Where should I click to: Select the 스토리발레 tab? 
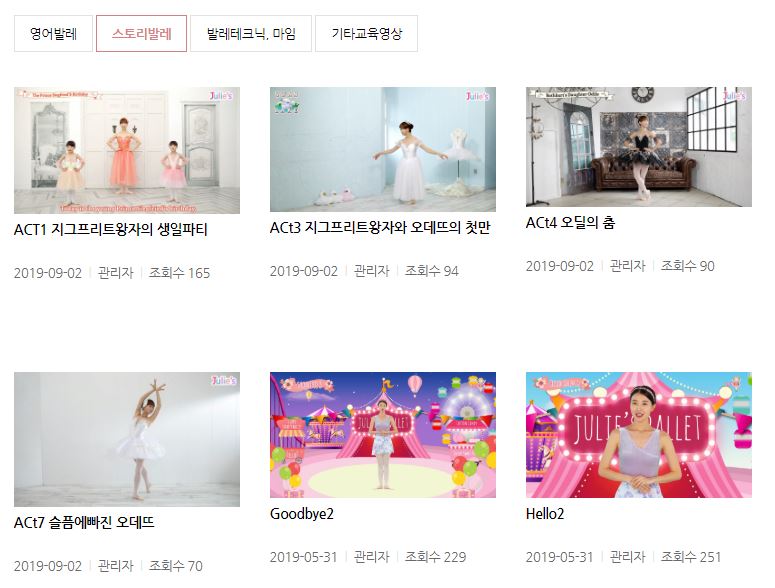141,33
